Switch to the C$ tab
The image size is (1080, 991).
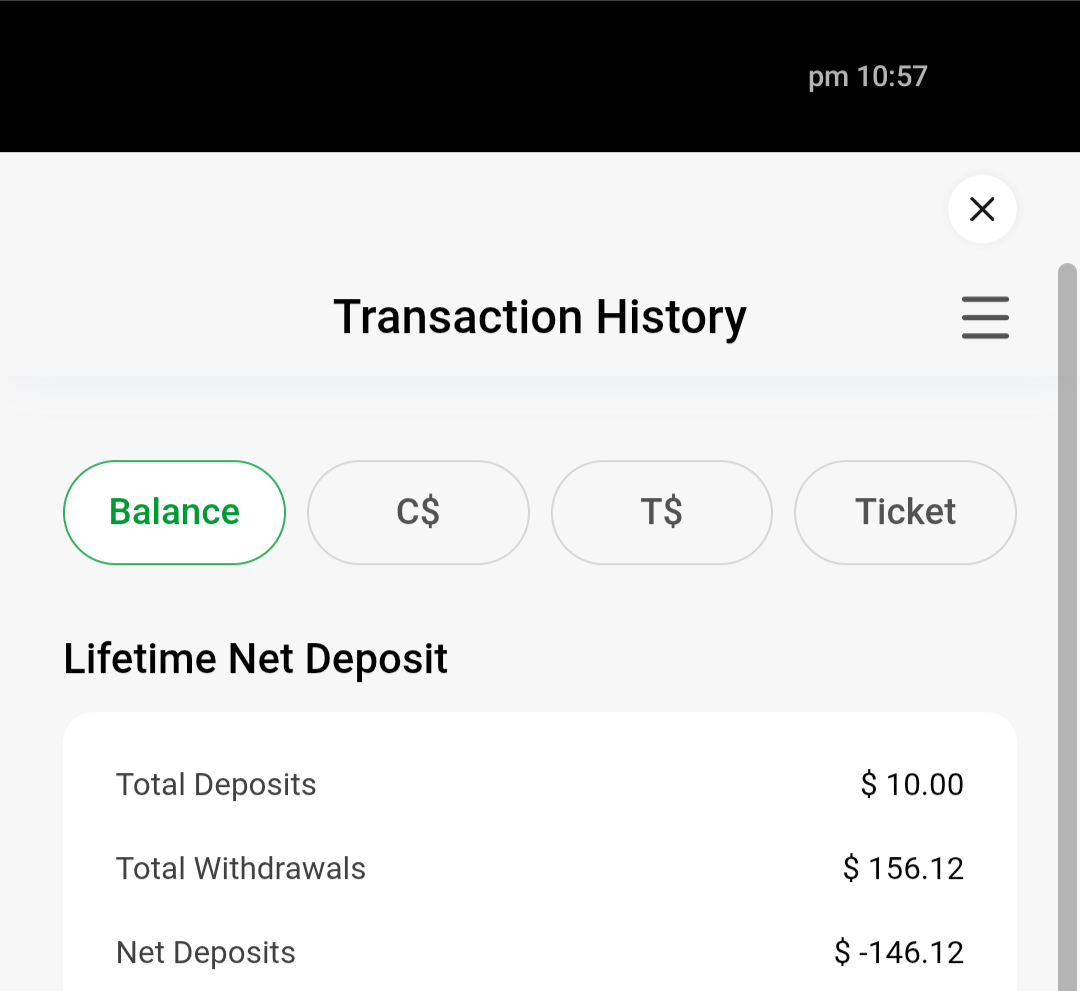click(418, 512)
